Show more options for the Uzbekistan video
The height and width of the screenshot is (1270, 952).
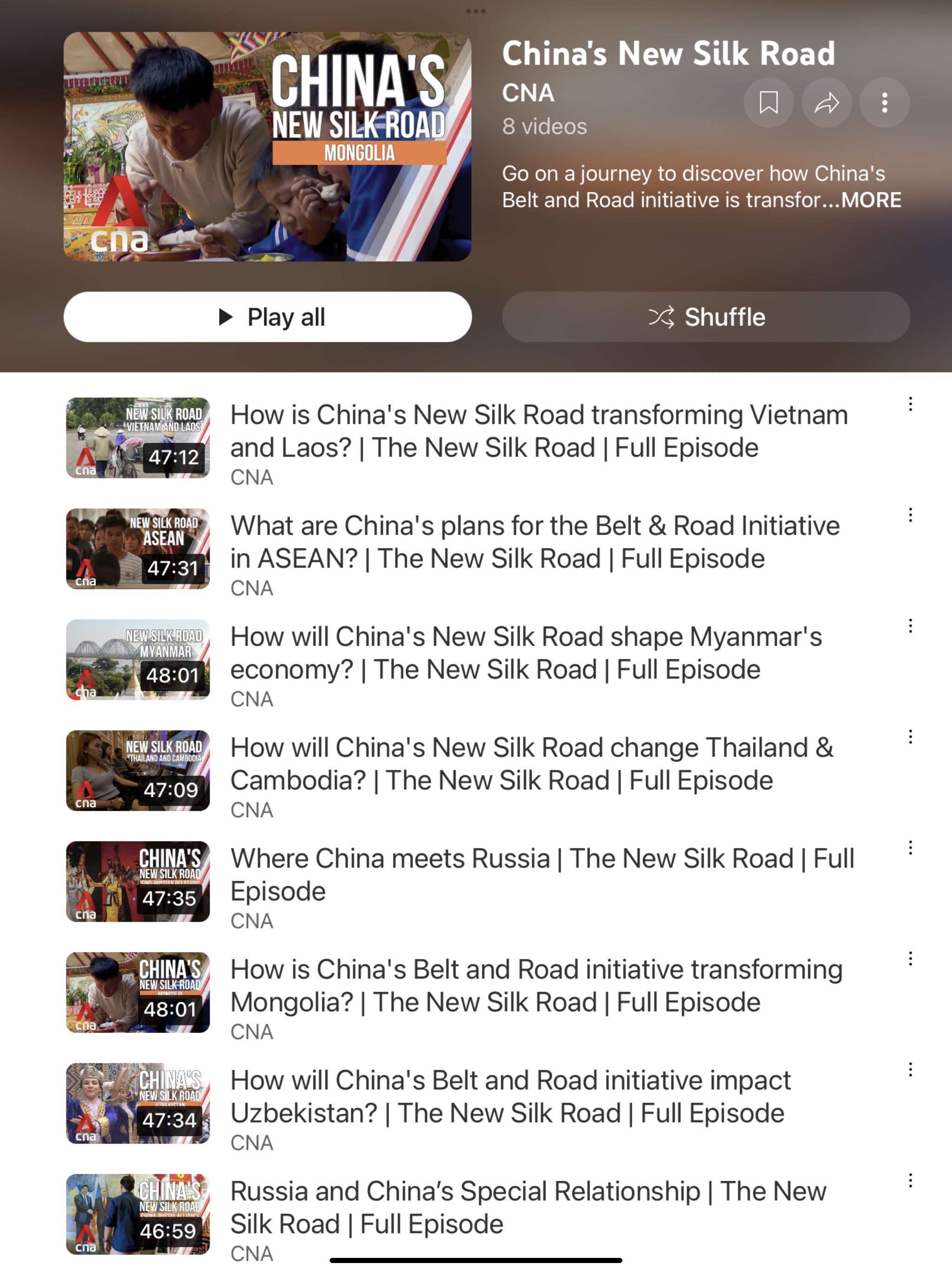tap(910, 1070)
